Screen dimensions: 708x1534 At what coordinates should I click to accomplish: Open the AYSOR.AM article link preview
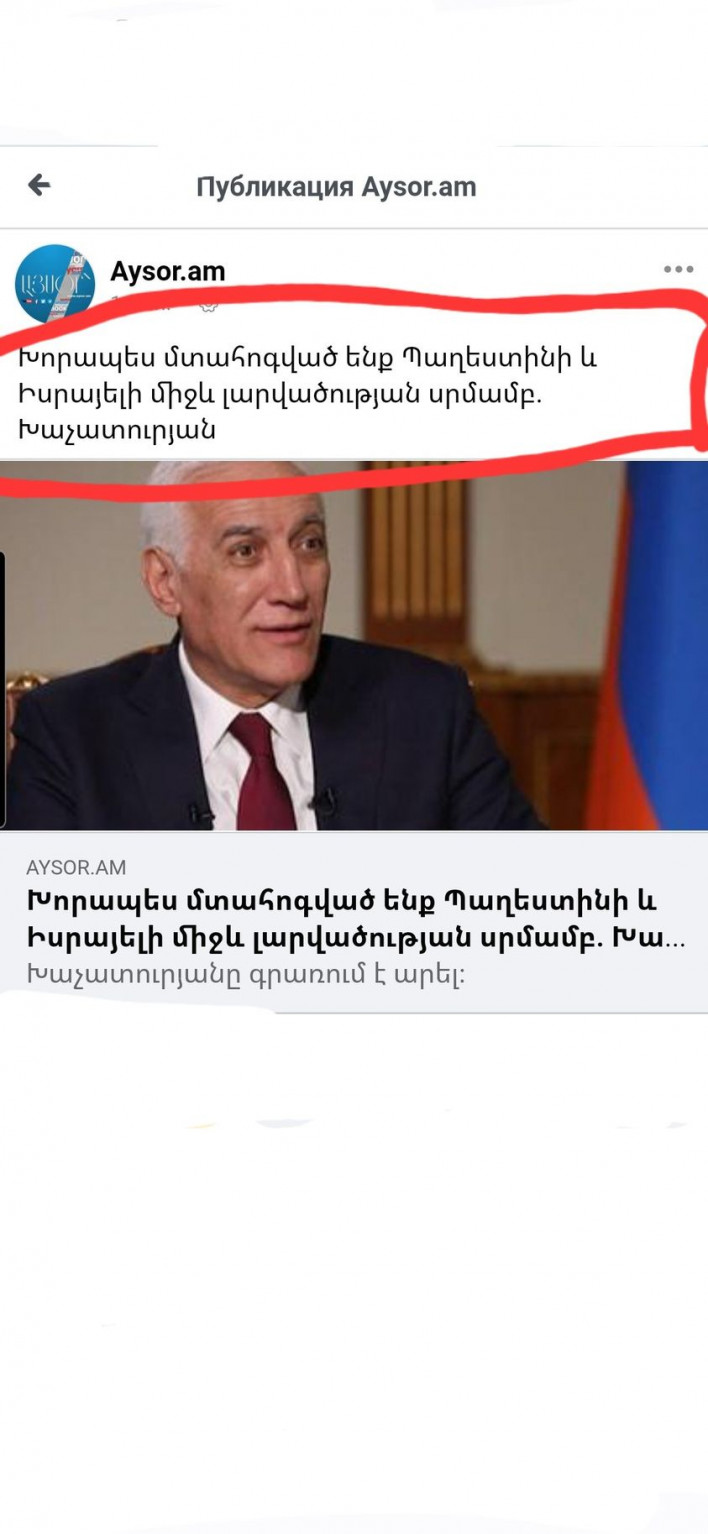[354, 920]
